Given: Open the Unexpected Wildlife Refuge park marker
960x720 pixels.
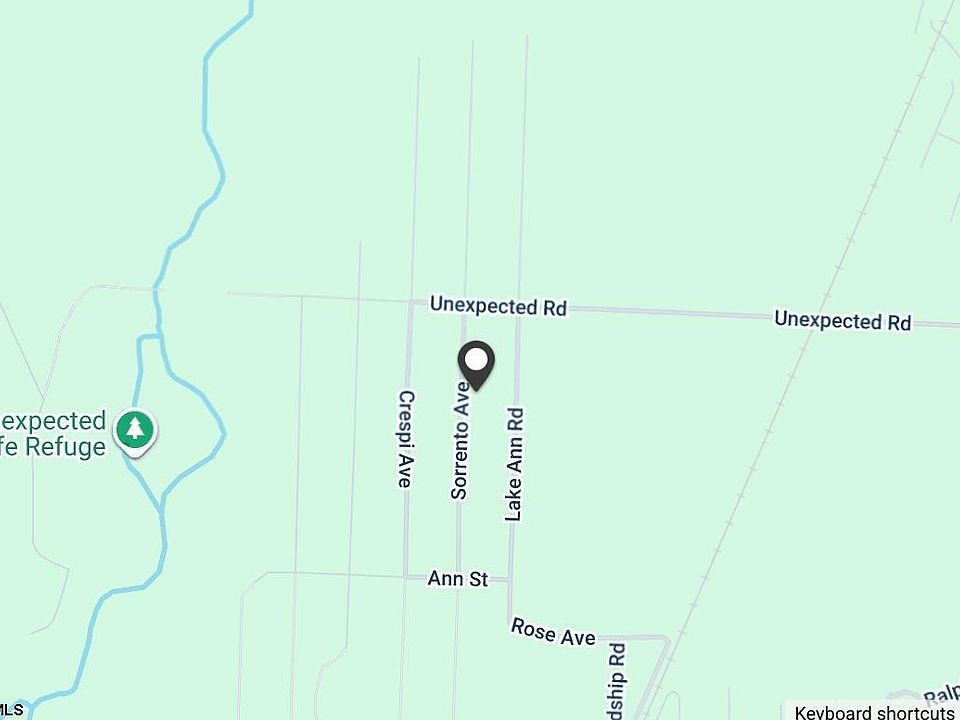Looking at the screenshot, I should point(135,431).
